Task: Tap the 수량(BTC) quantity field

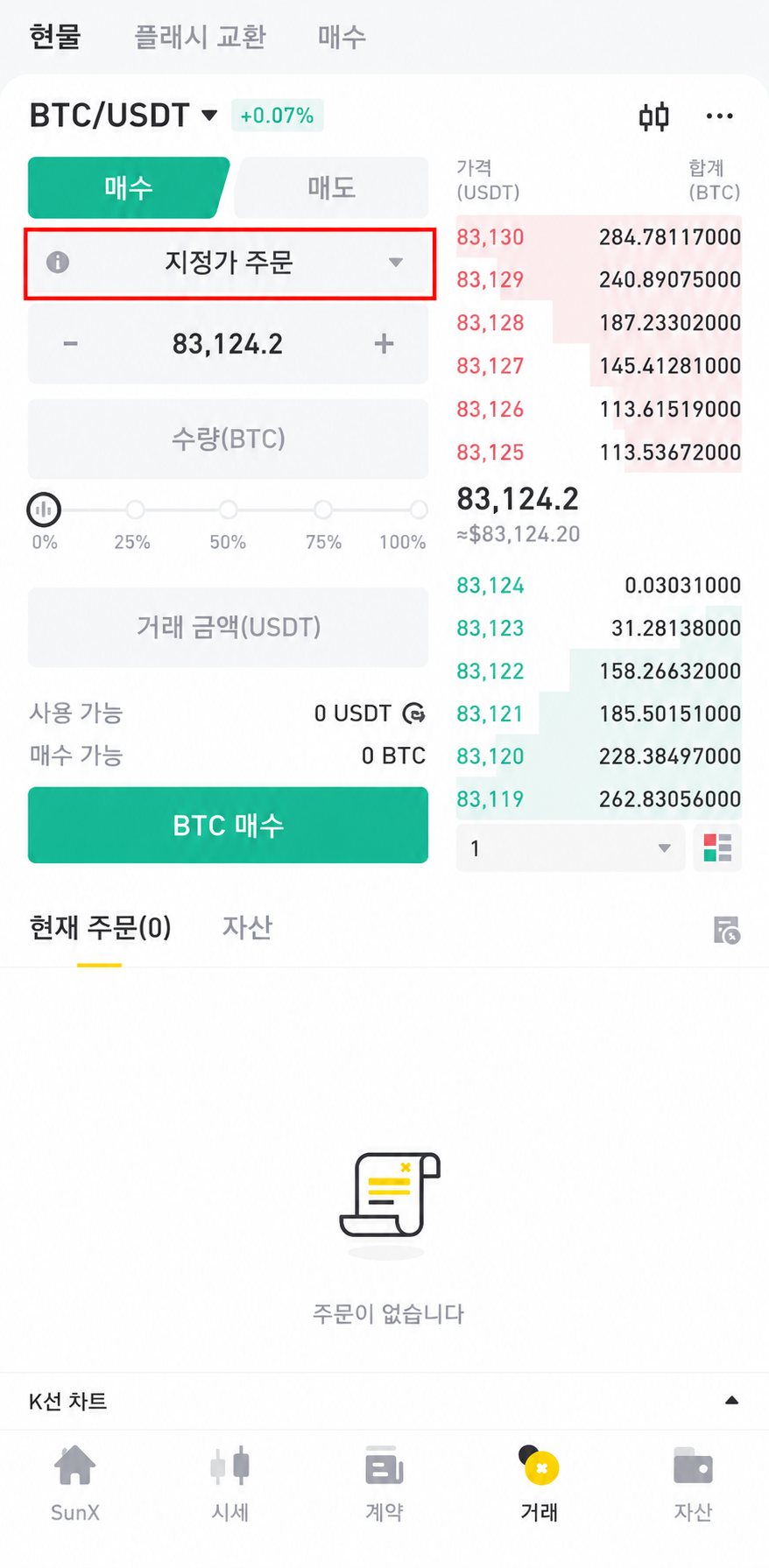Action: tap(228, 439)
